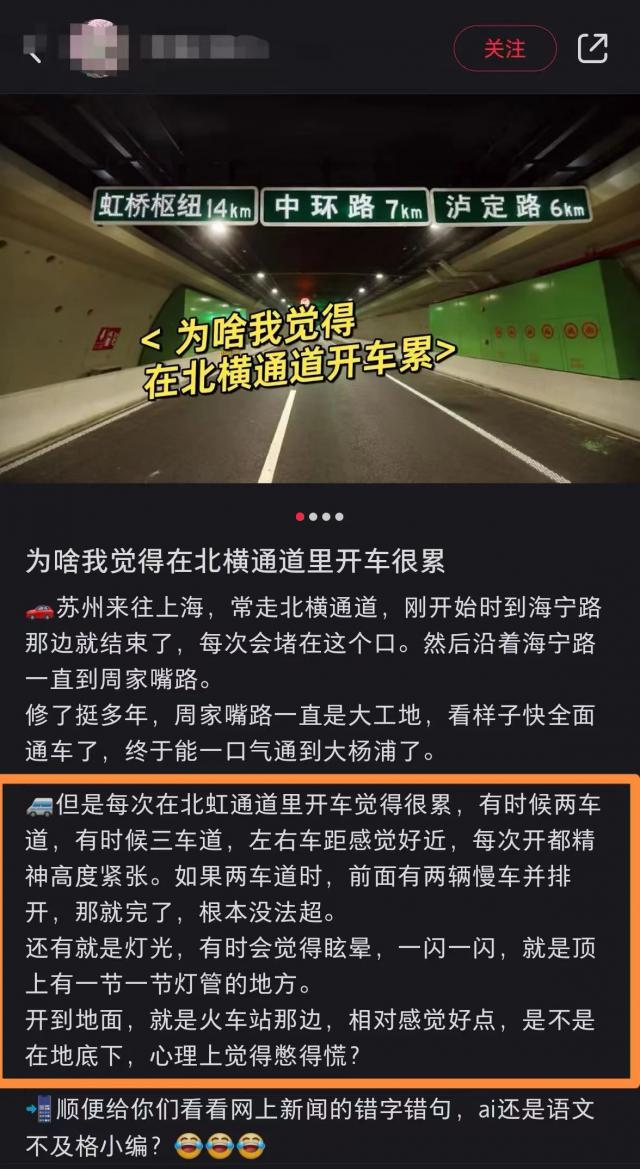
Task: Follow the author with 关注 button
Action: coord(504,49)
